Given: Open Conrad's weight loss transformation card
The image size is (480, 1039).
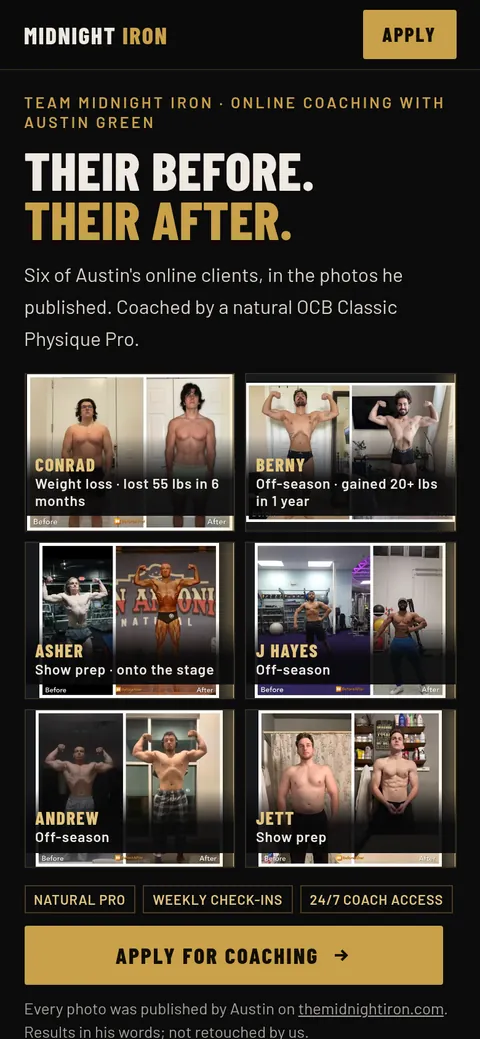Looking at the screenshot, I should (x=129, y=453).
